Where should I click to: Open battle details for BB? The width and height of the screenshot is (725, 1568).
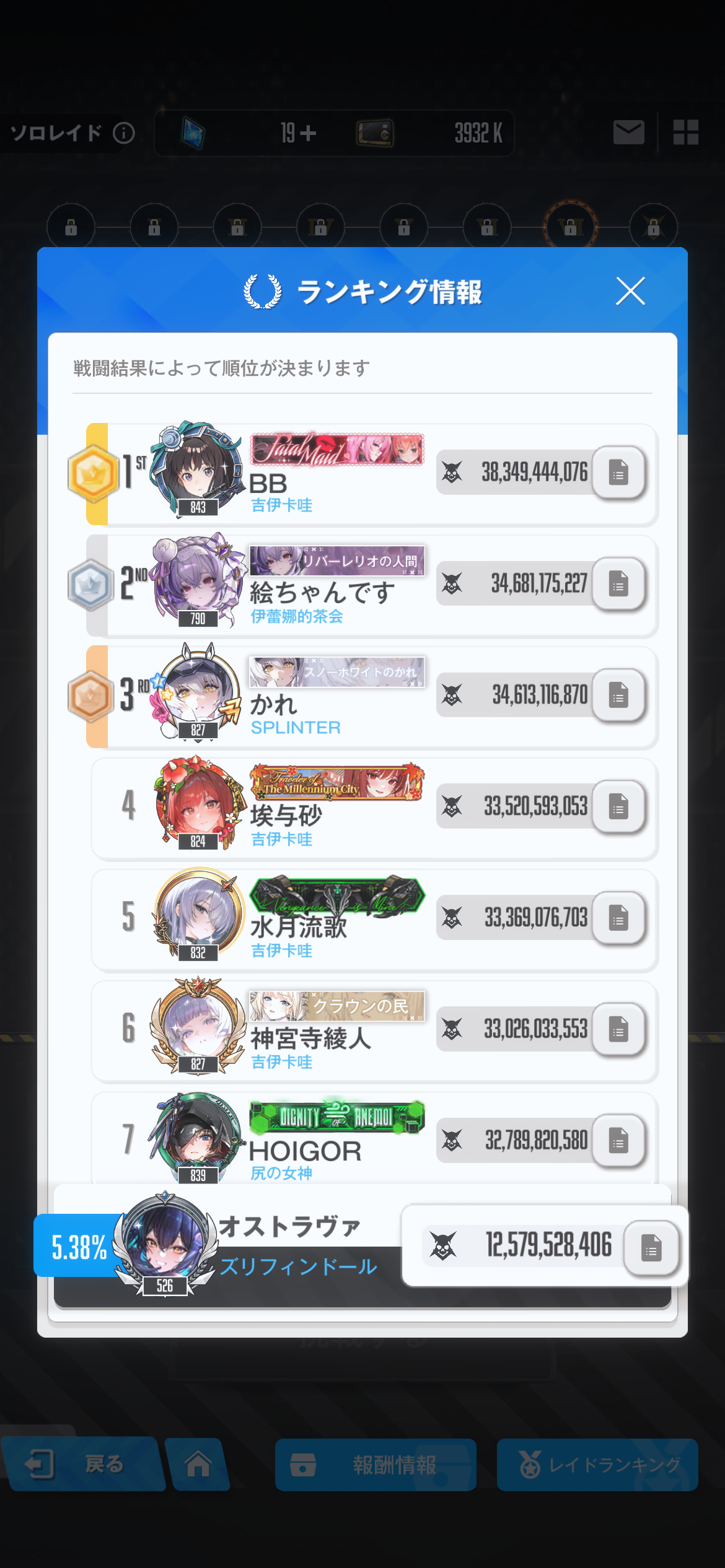point(618,473)
